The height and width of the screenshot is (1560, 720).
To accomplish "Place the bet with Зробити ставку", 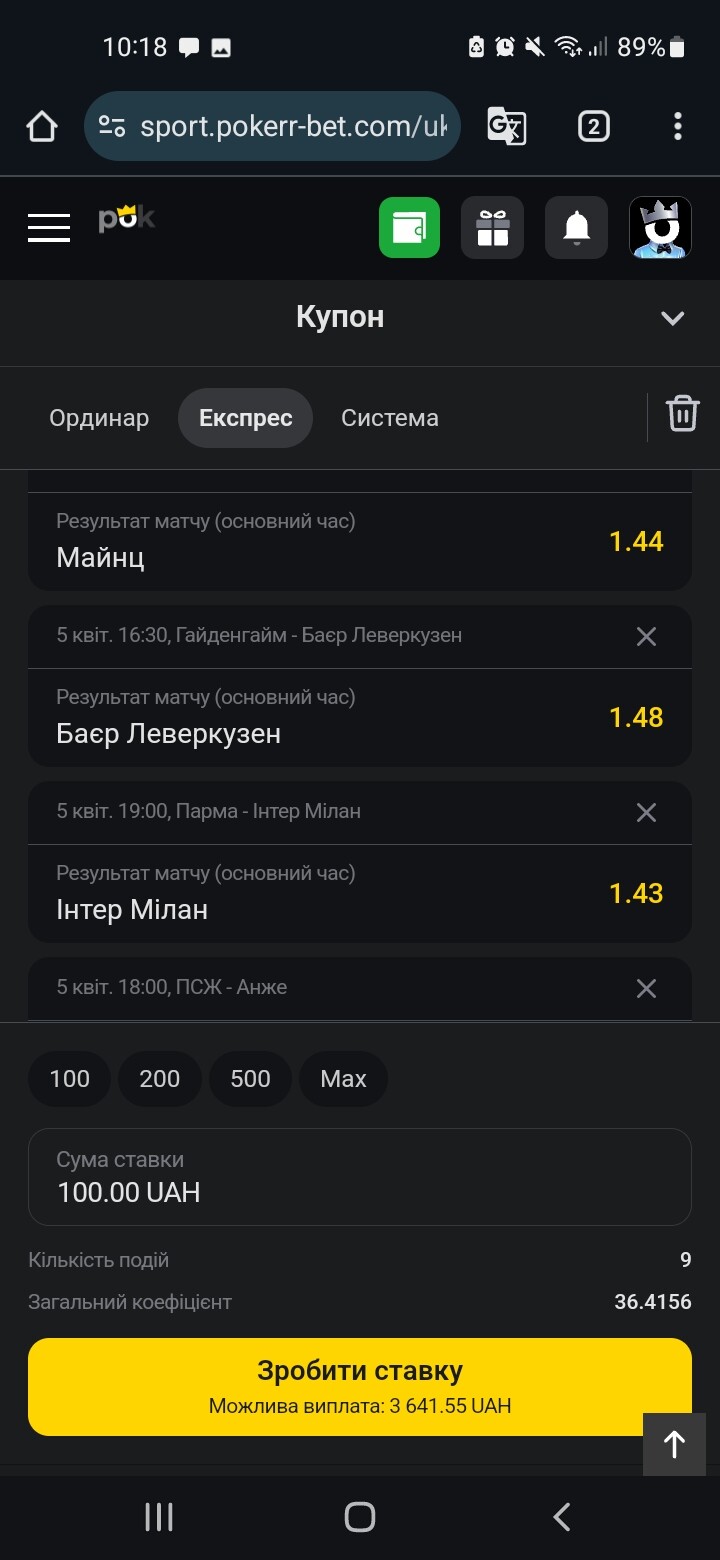I will click(360, 1387).
